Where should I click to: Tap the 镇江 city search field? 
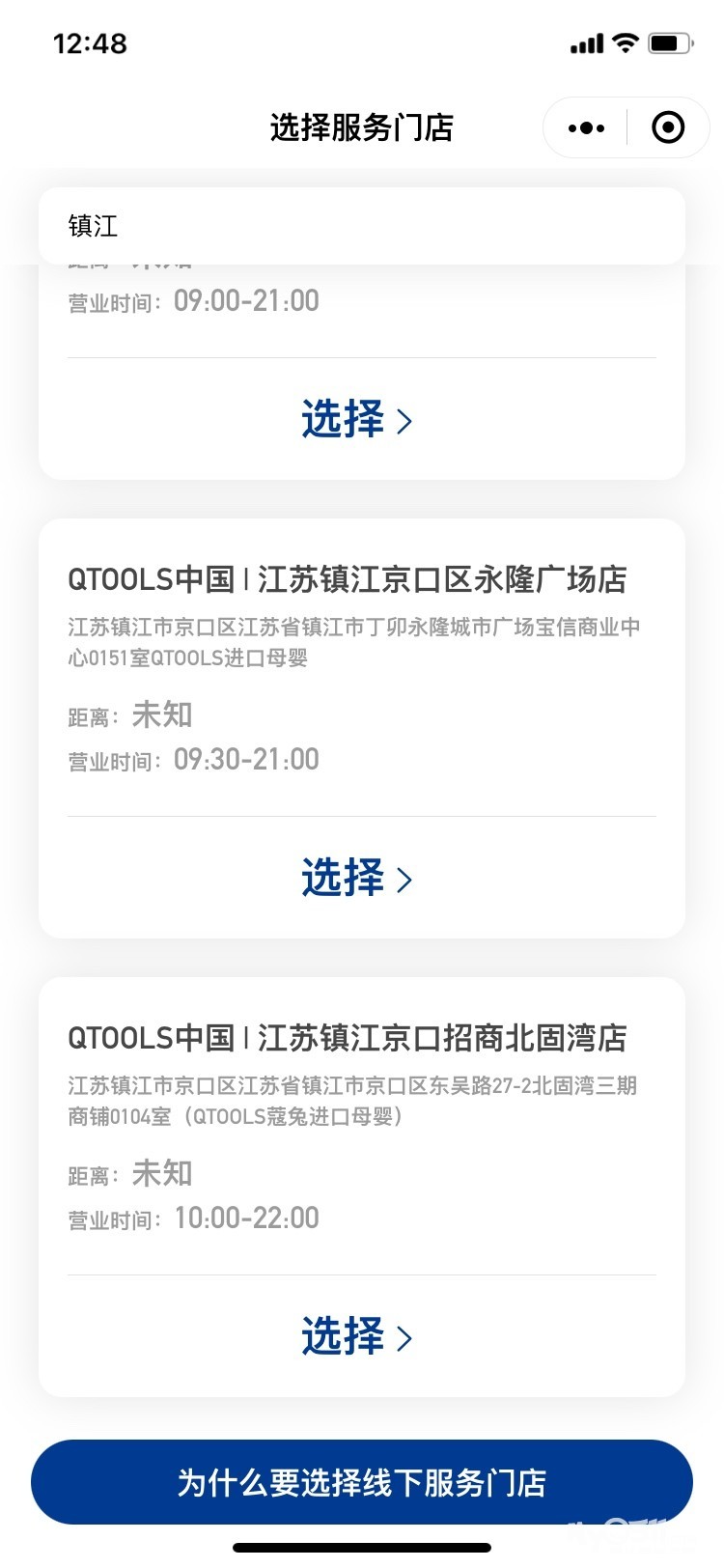tap(361, 226)
